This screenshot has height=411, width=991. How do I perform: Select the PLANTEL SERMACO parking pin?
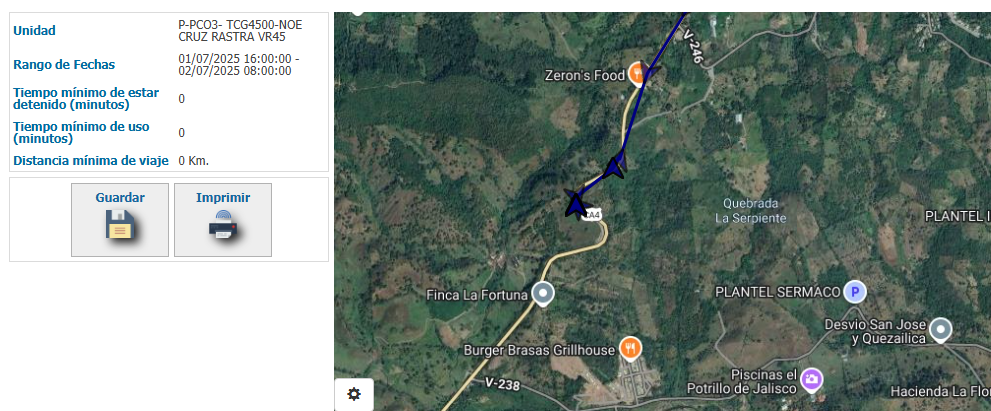pos(854,291)
